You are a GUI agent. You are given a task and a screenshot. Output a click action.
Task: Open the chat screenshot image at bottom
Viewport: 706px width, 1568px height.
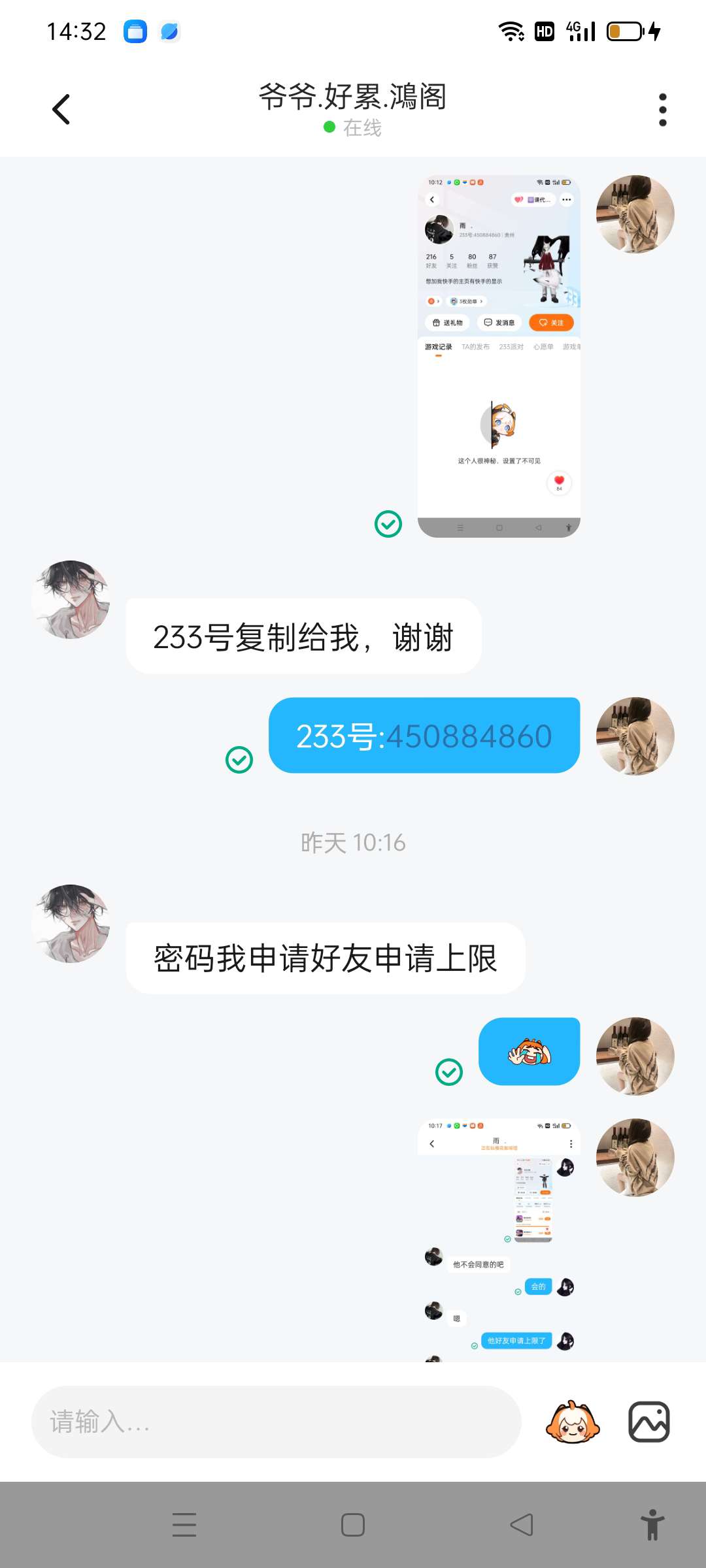pyautogui.click(x=499, y=1239)
